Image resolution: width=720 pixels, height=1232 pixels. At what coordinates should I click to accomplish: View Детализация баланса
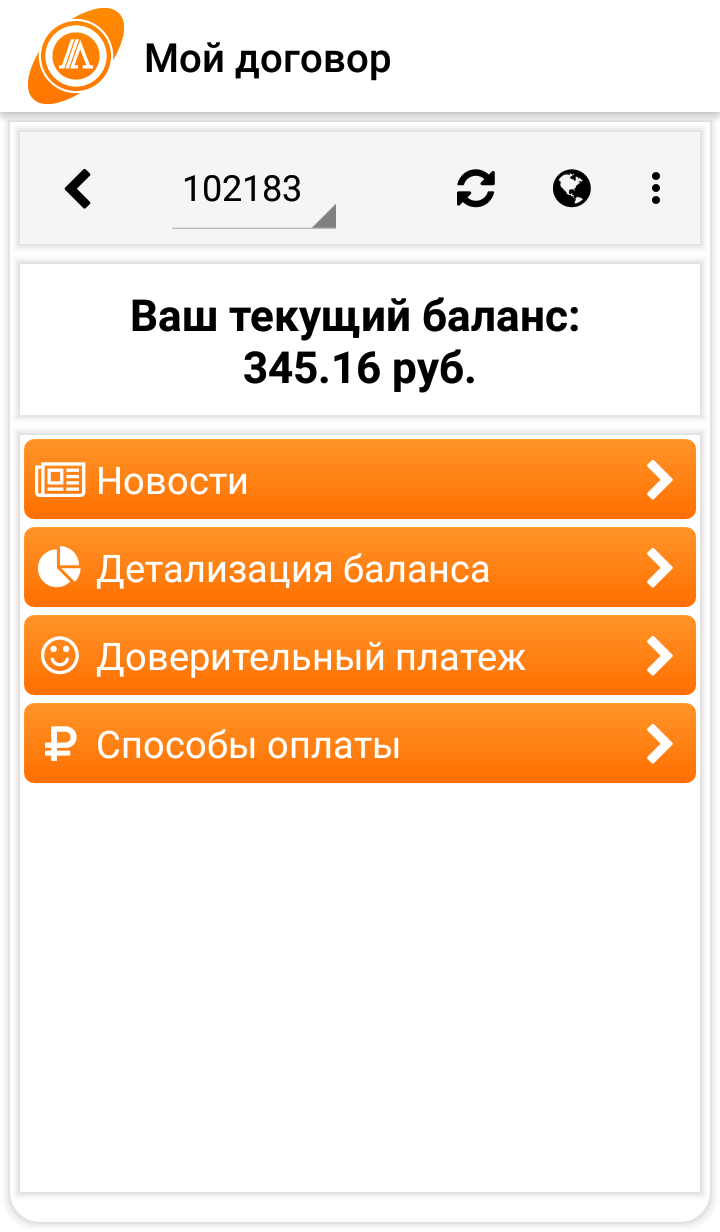360,567
